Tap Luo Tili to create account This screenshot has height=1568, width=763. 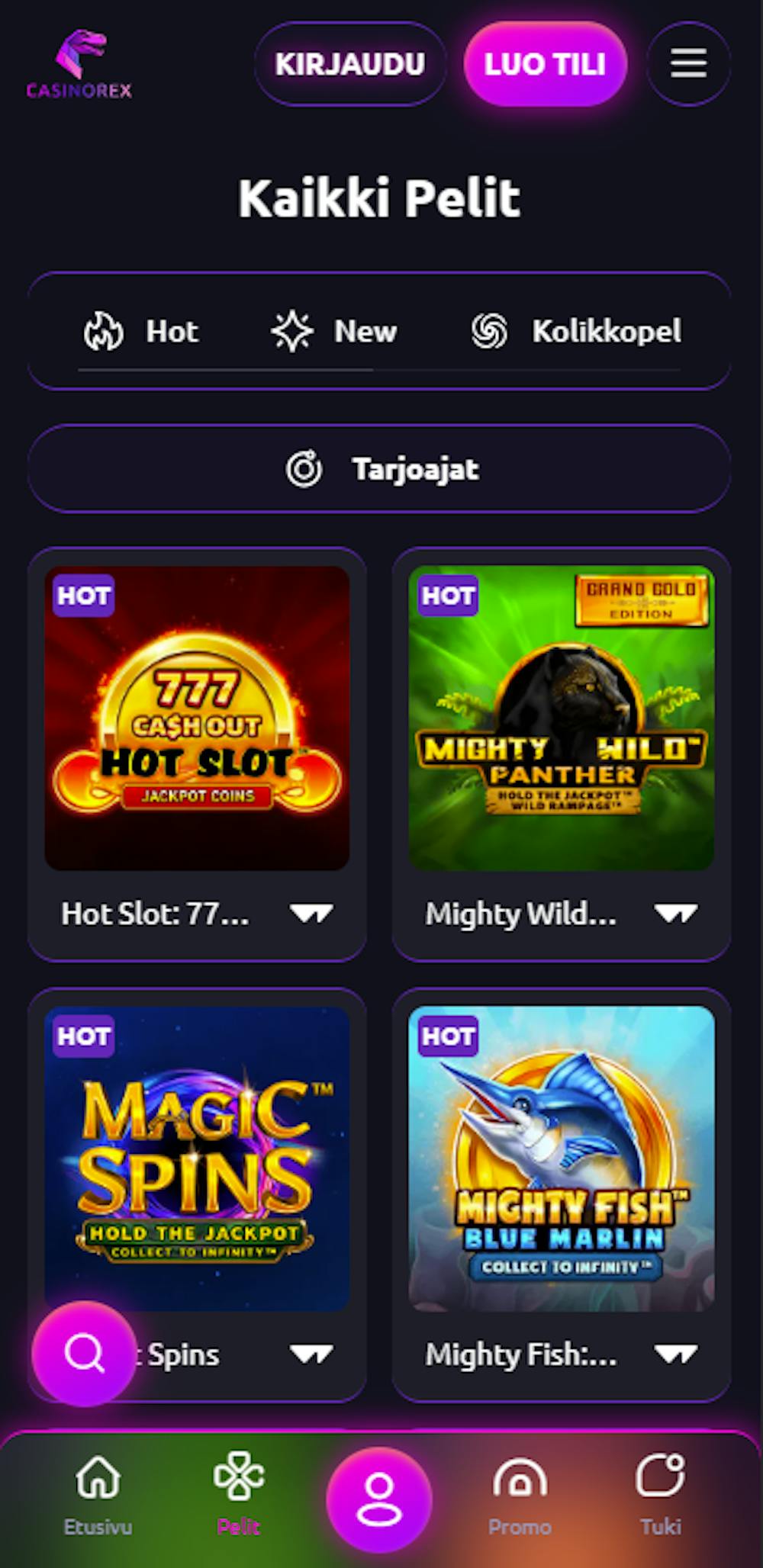(545, 64)
